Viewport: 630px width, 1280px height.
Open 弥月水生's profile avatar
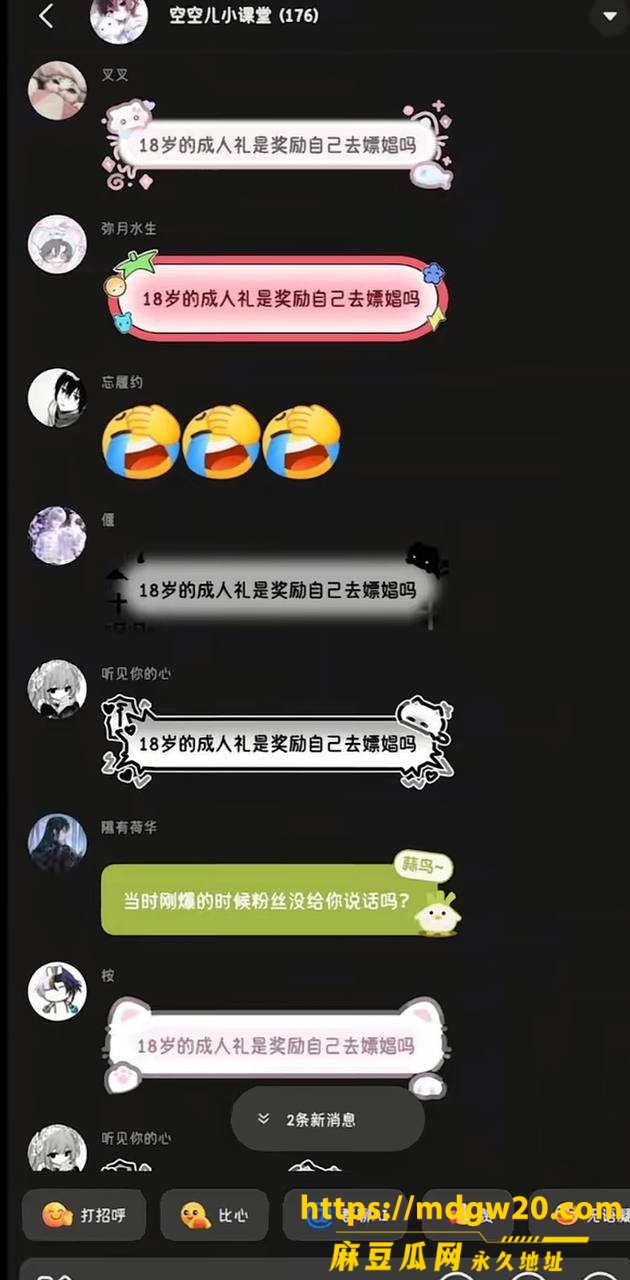(x=57, y=244)
